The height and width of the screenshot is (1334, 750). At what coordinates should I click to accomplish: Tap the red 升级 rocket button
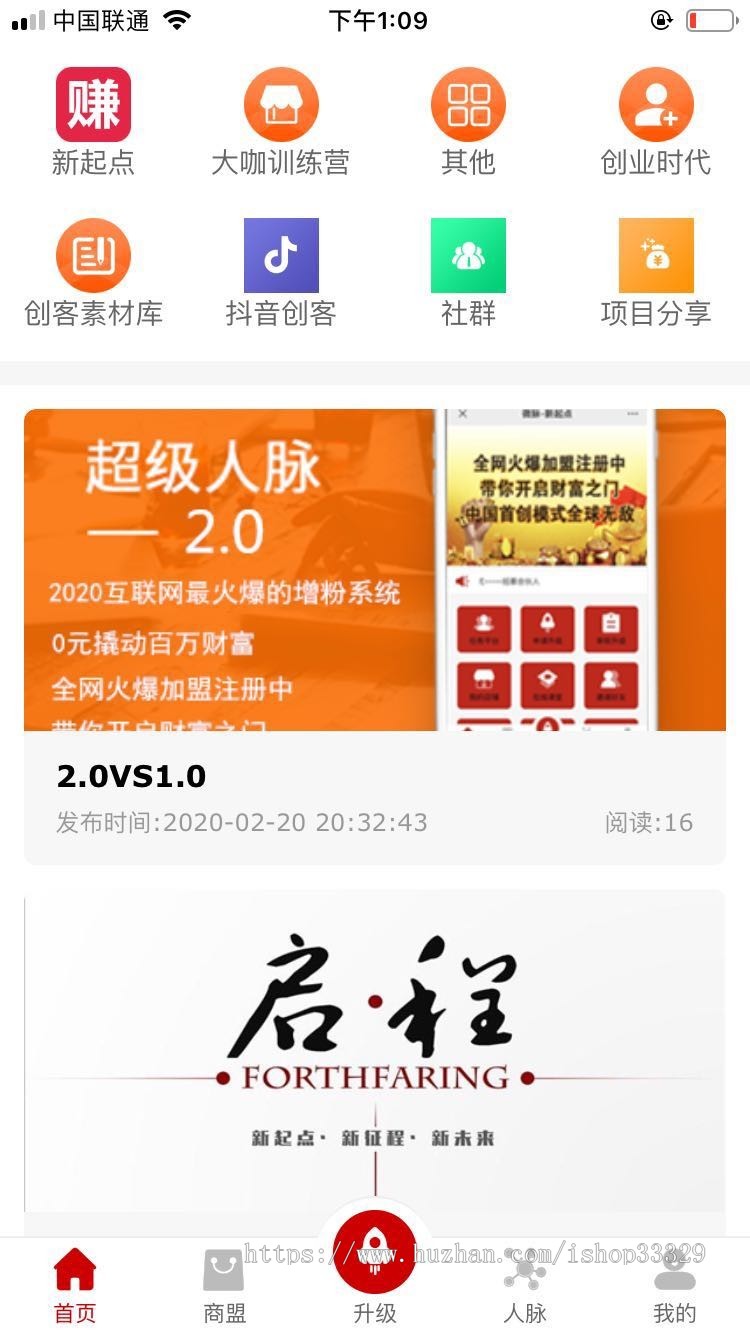[x=375, y=1254]
